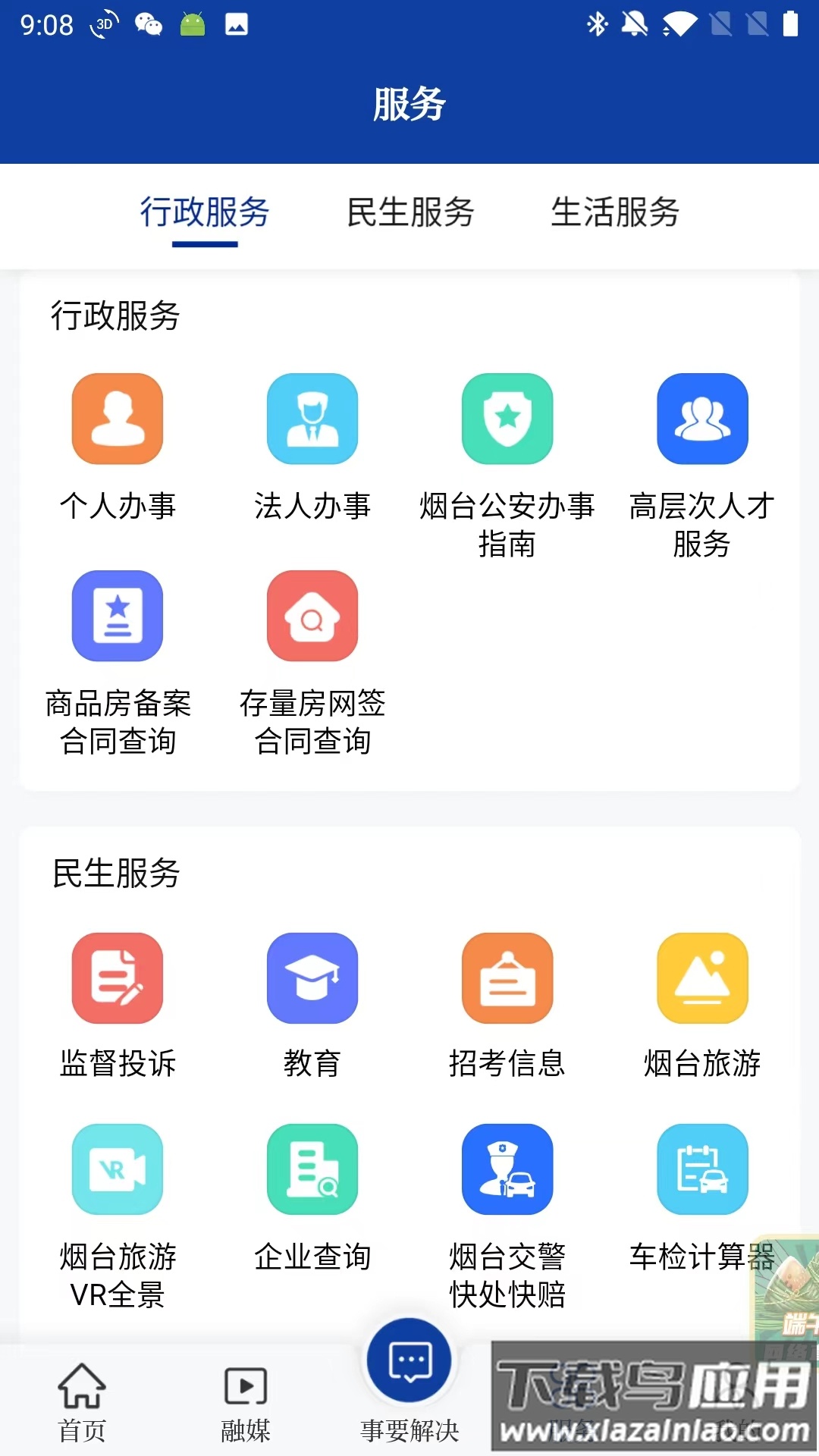
Task: Switch to the 民生服务 tab
Action: click(410, 212)
